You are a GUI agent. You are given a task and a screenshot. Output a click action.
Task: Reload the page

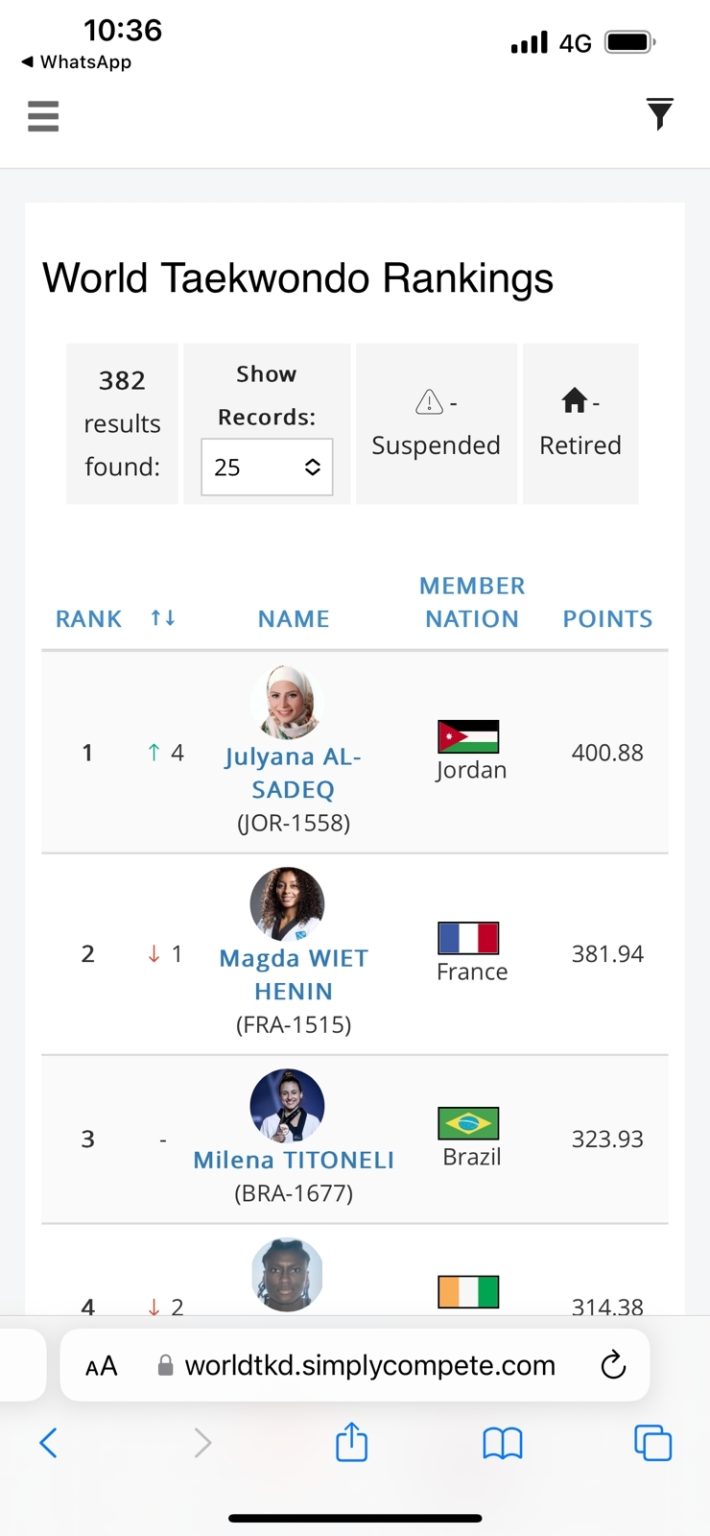point(612,1365)
